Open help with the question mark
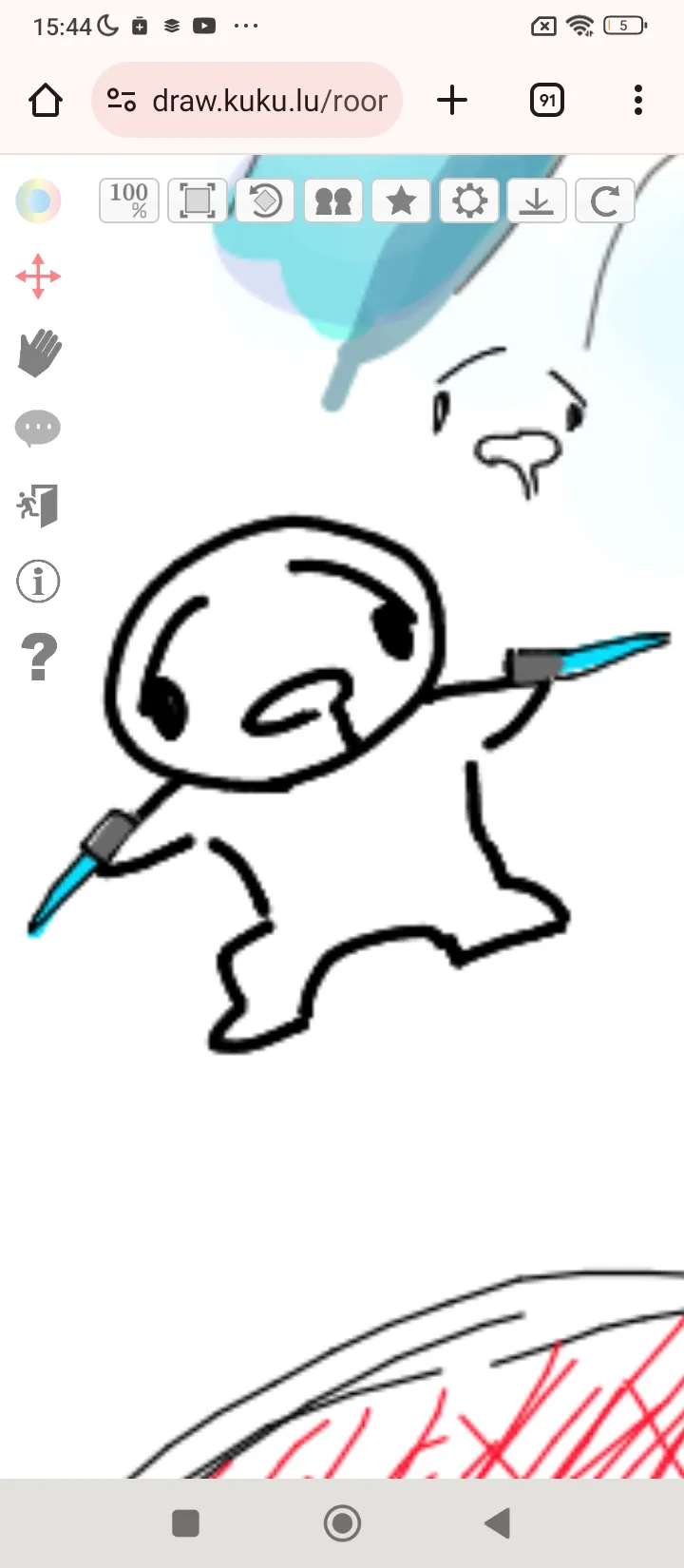Viewport: 684px width, 1568px height. [x=39, y=657]
